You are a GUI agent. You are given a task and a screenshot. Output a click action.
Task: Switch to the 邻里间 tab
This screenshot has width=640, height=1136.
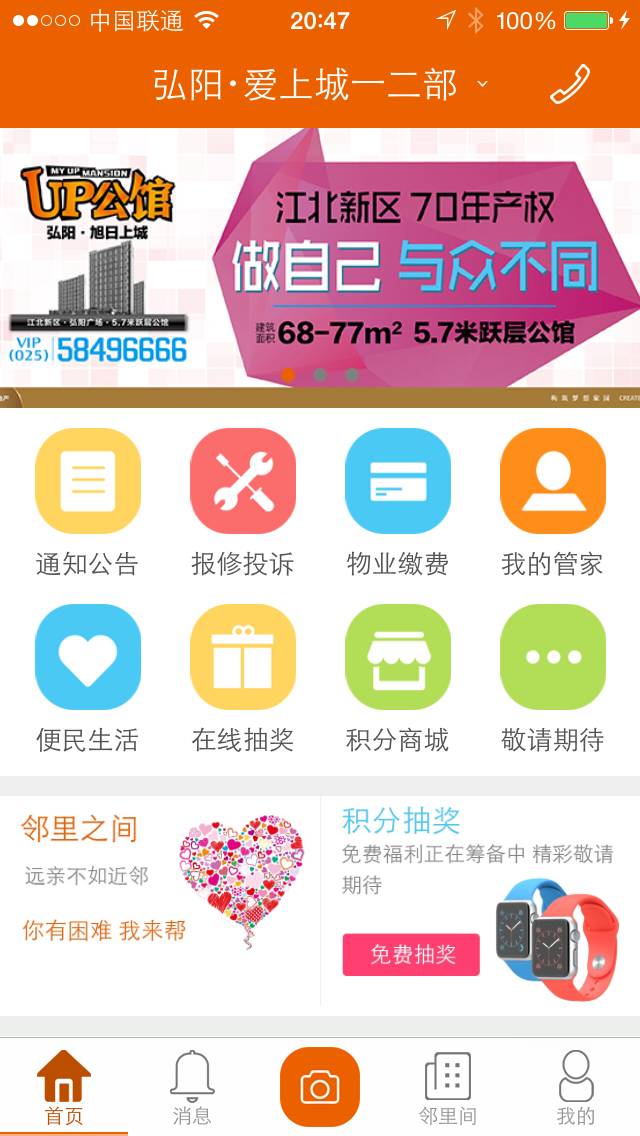pyautogui.click(x=447, y=1088)
